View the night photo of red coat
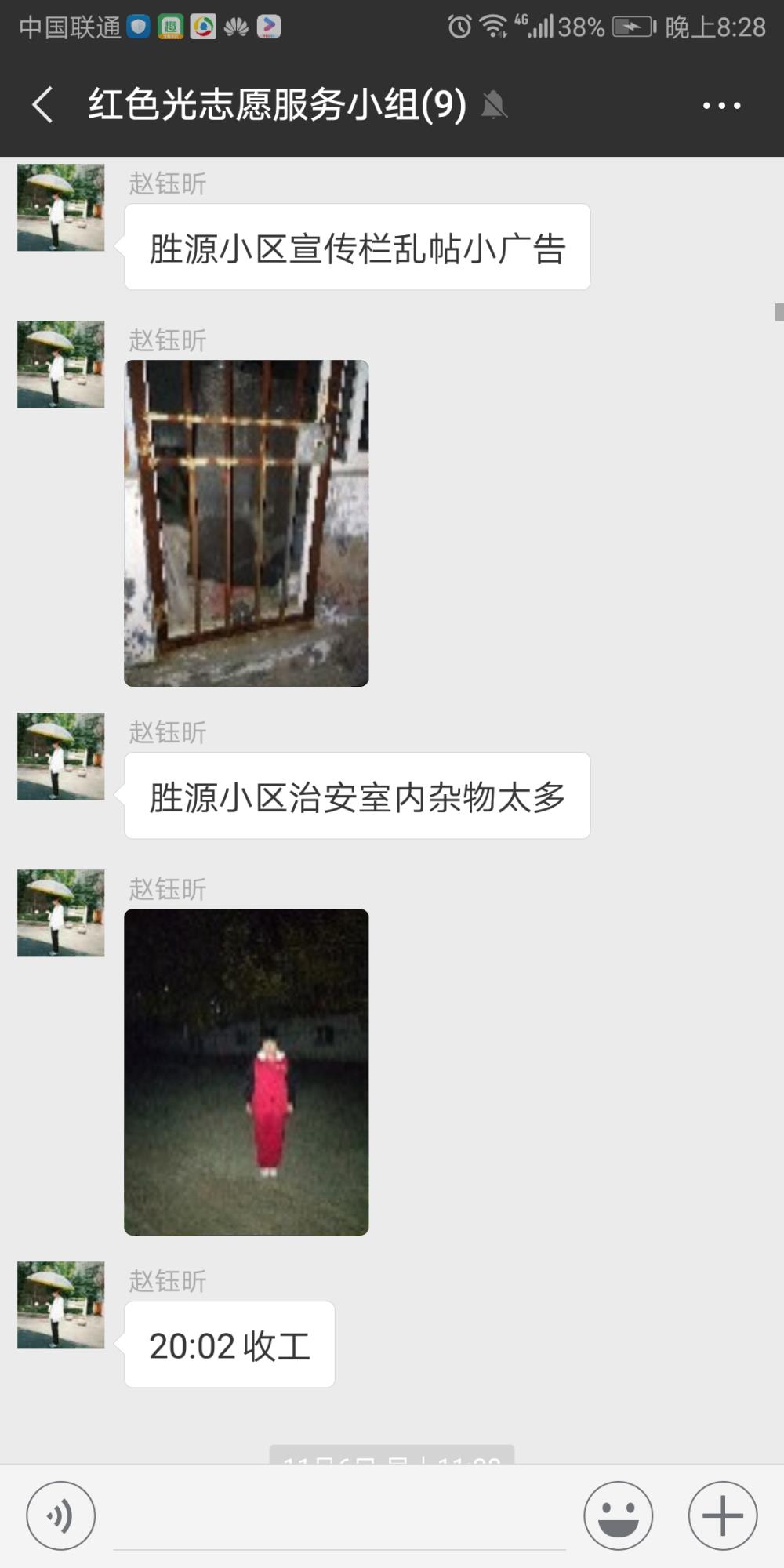This screenshot has width=784, height=1568. pyautogui.click(x=246, y=1072)
